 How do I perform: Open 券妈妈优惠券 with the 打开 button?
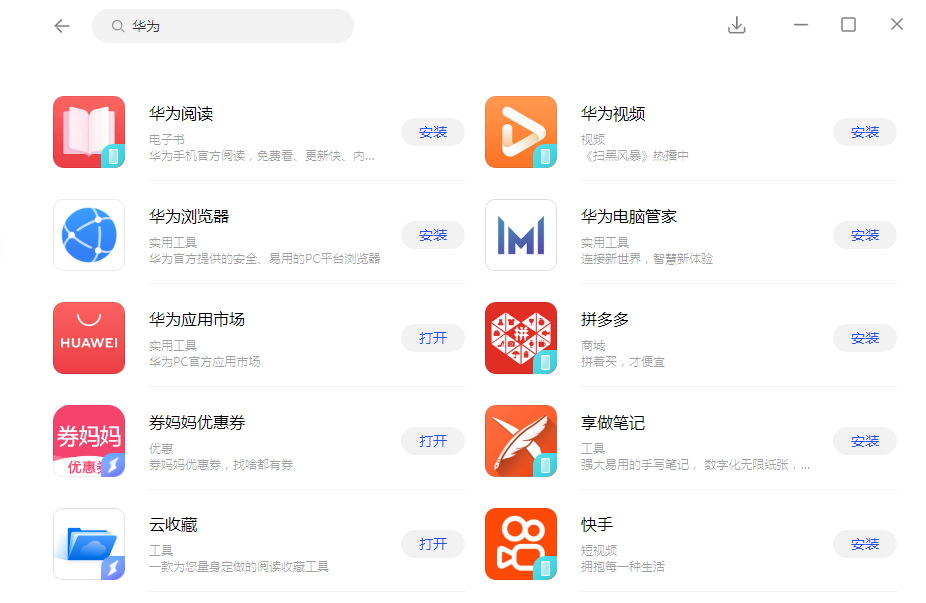tap(433, 441)
